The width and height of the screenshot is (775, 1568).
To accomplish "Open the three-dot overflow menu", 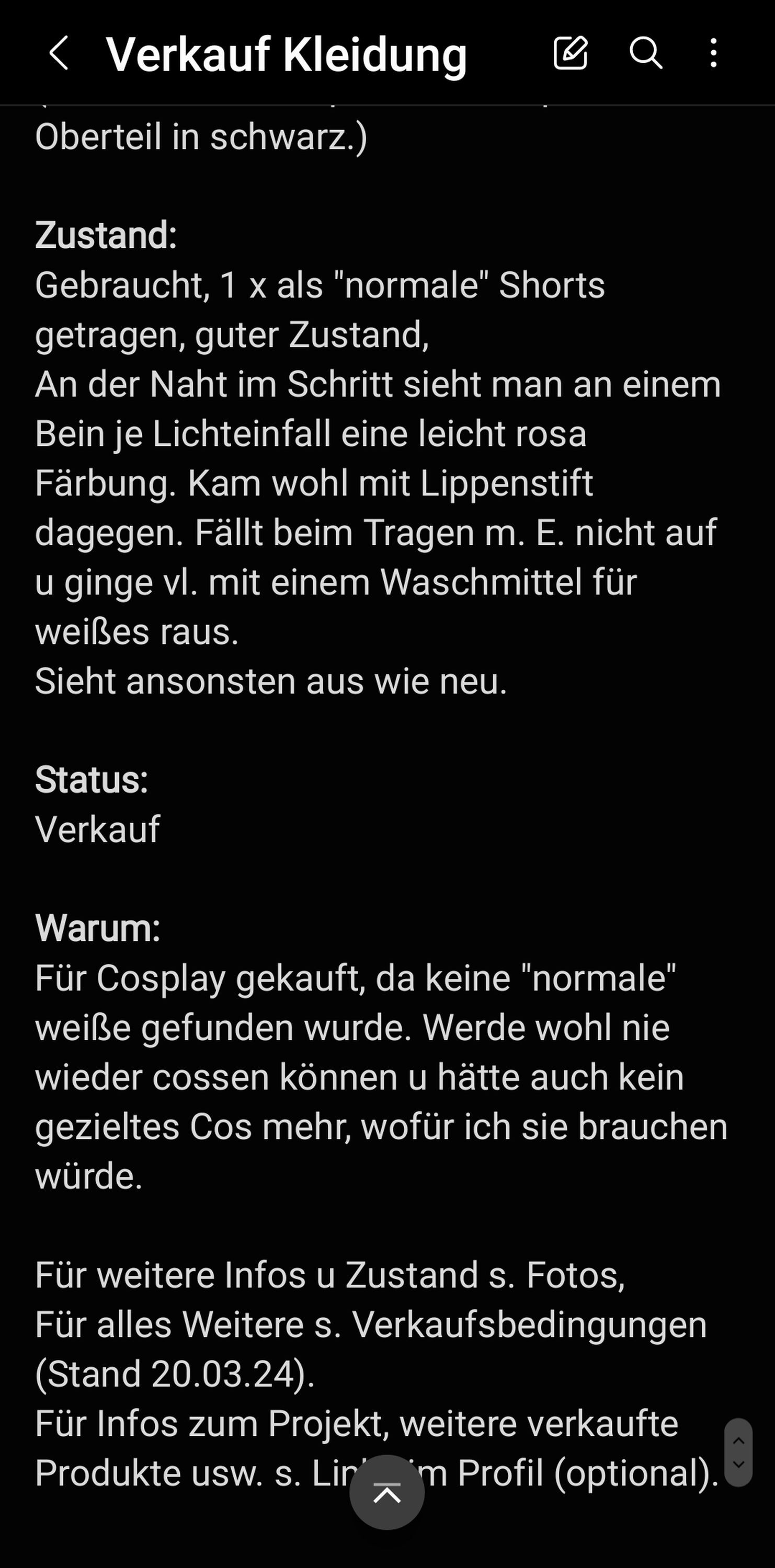I will pos(713,53).
